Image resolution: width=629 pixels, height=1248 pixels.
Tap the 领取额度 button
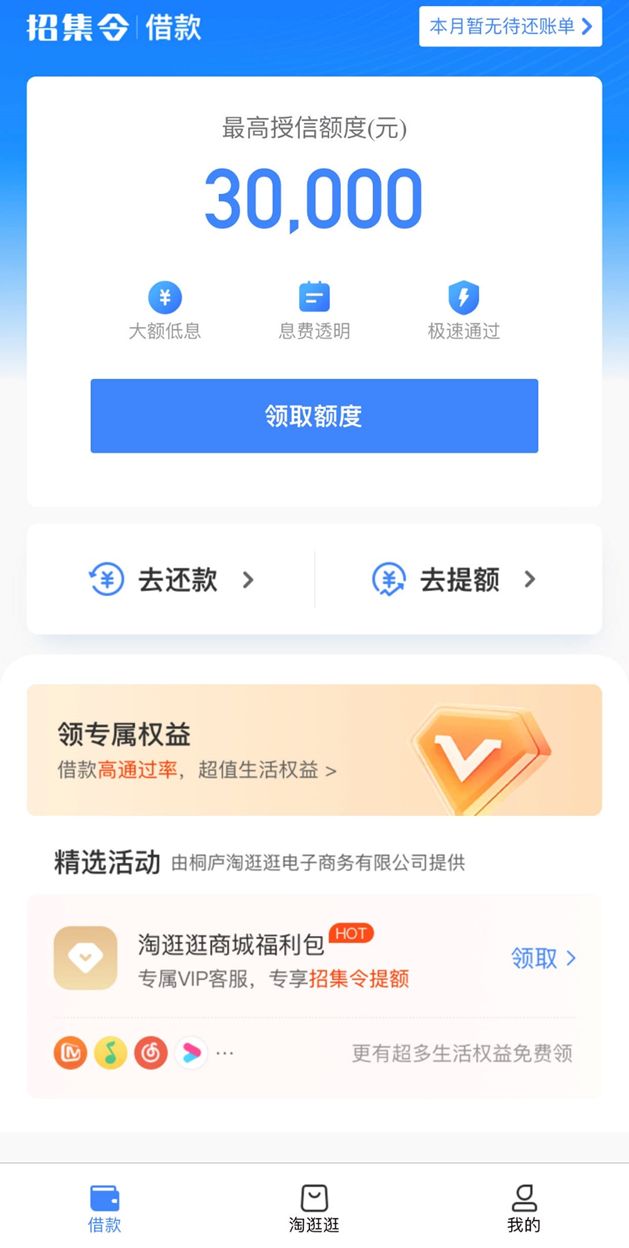[x=314, y=416]
